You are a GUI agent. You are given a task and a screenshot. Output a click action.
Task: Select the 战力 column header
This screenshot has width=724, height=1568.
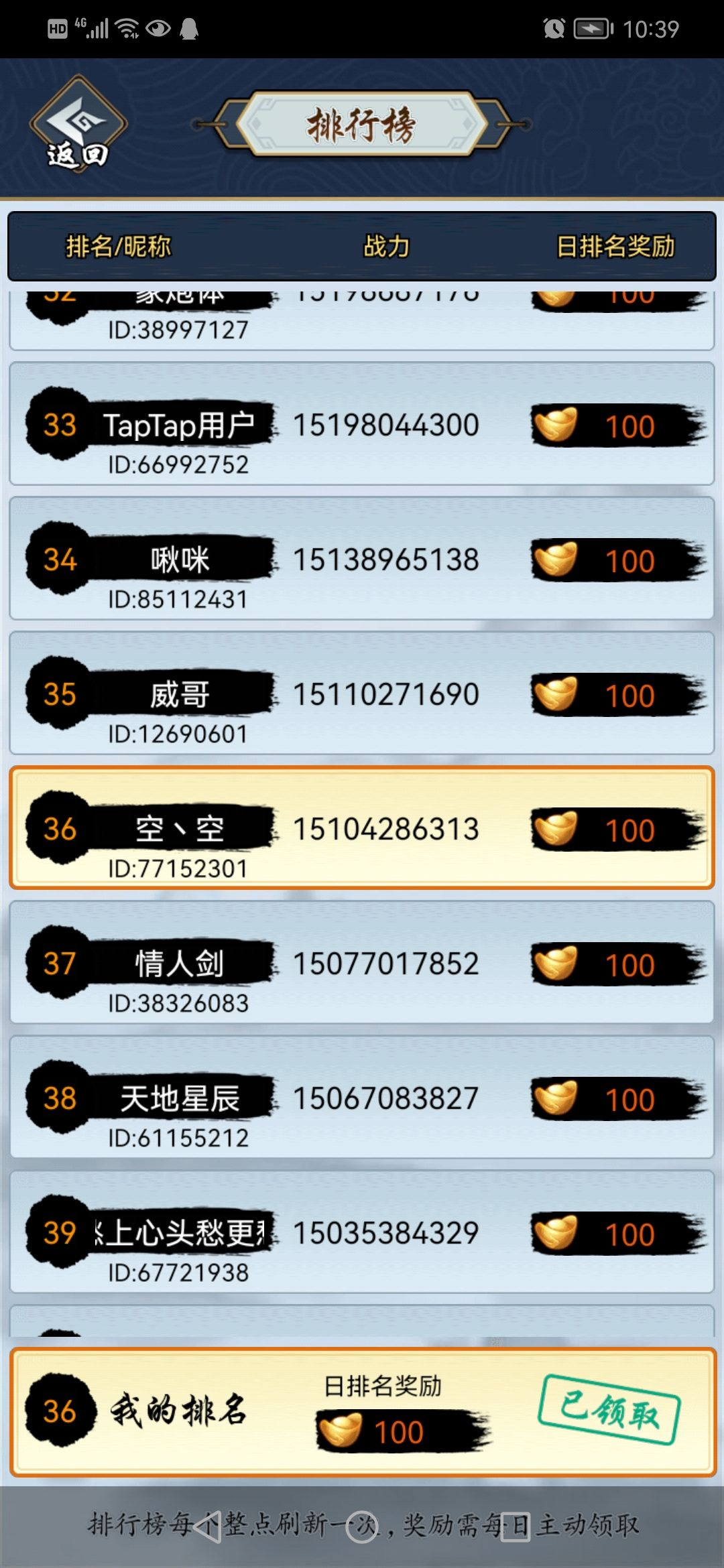click(385, 246)
